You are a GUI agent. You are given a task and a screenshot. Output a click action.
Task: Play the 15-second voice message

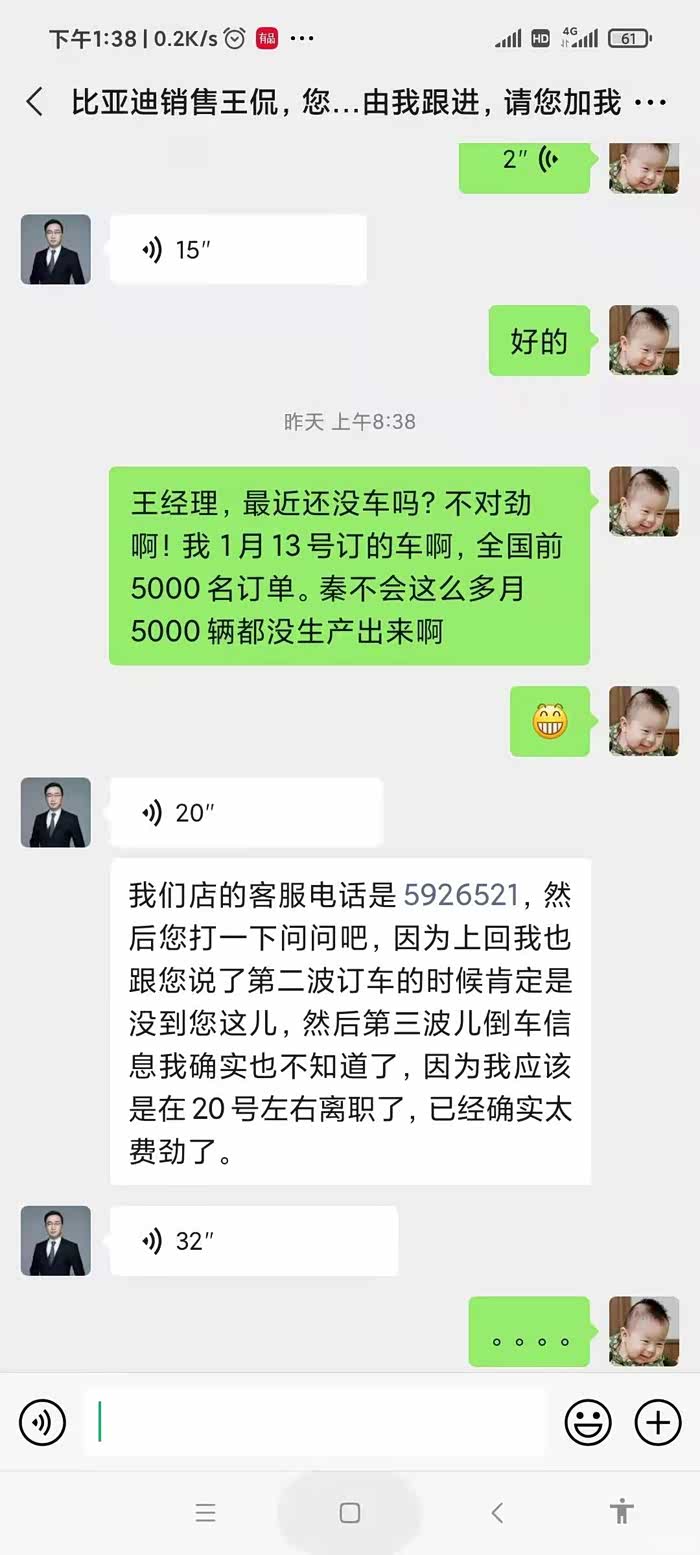(237, 250)
